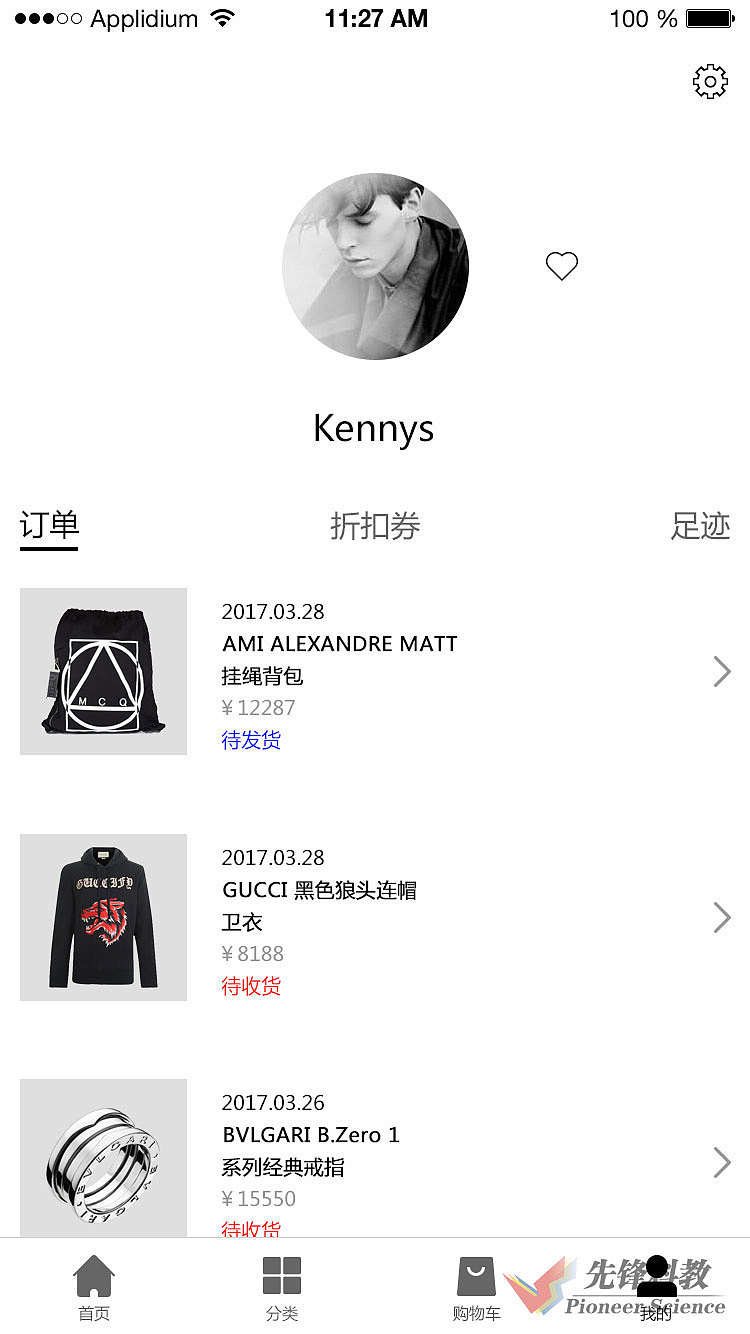Open the settings gear icon
The height and width of the screenshot is (1334, 750).
pyautogui.click(x=710, y=81)
